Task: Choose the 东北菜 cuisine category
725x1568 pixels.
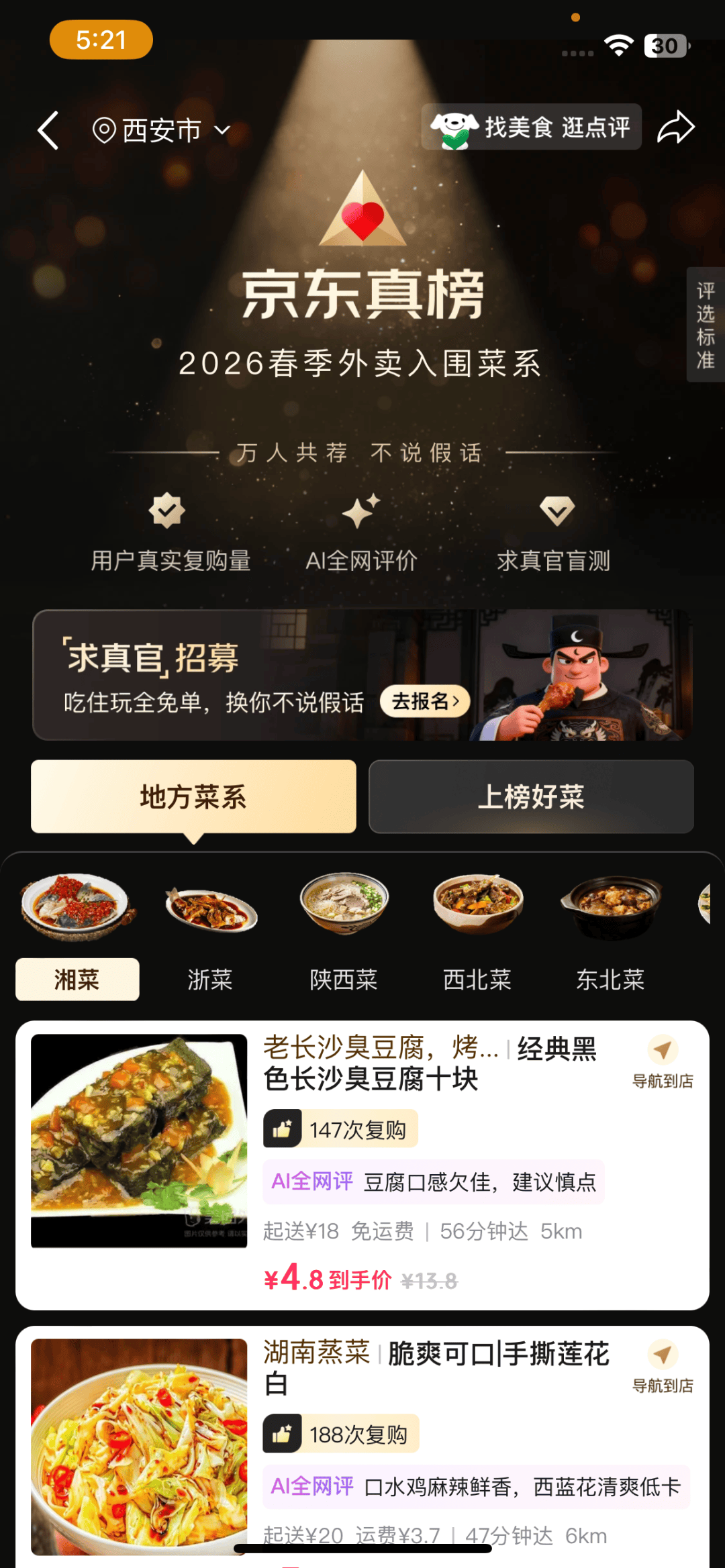Action: (x=610, y=980)
